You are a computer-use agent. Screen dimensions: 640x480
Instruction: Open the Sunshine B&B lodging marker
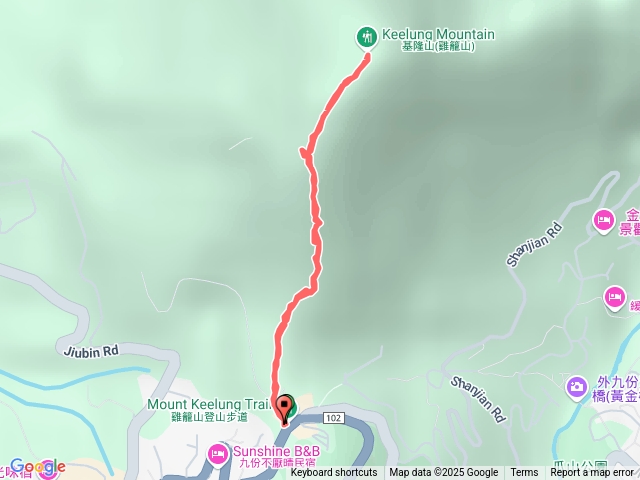pyautogui.click(x=217, y=456)
